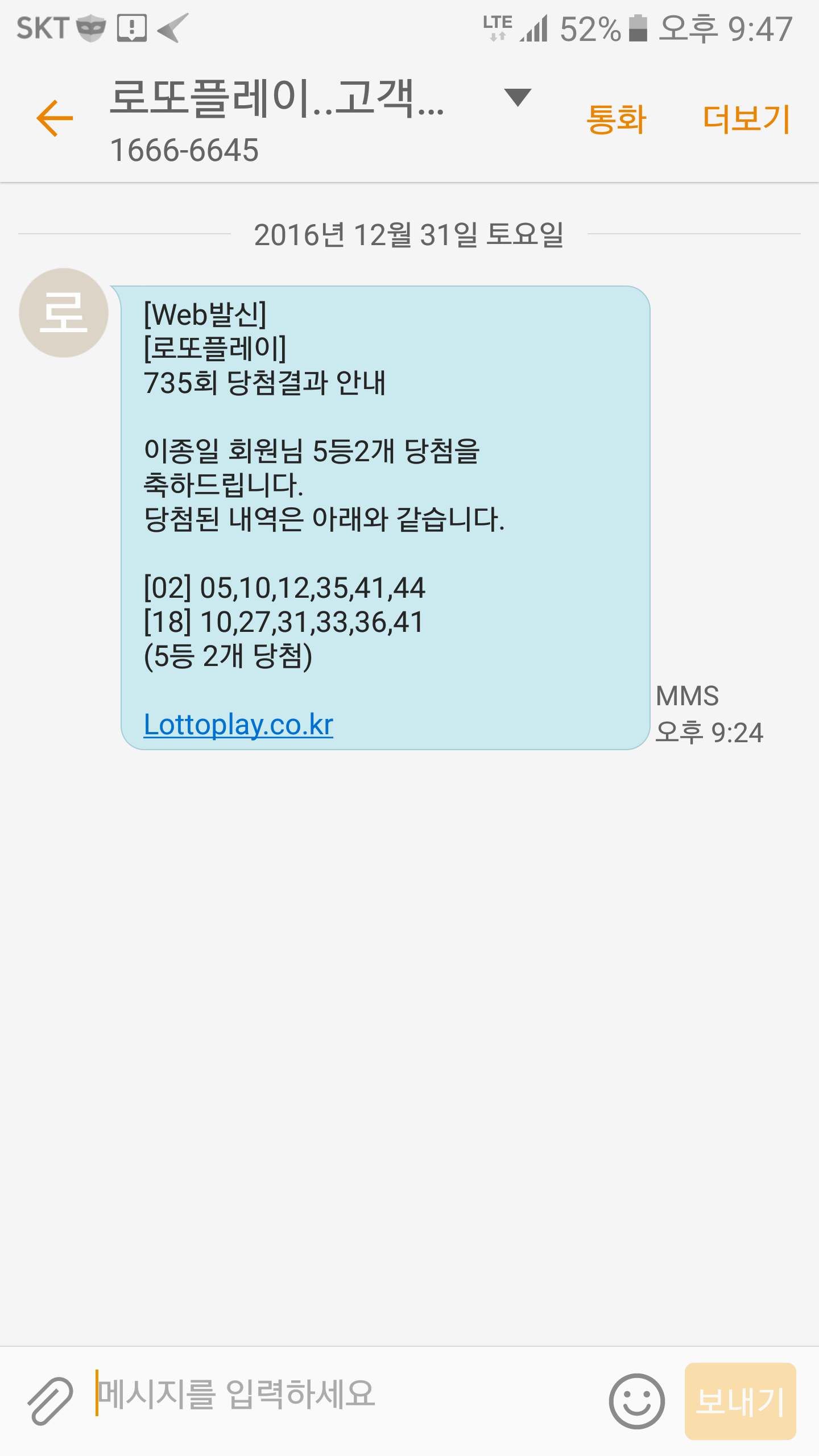Expand the 로또플레이 contact dropdown arrow
The width and height of the screenshot is (819, 1456).
click(518, 97)
